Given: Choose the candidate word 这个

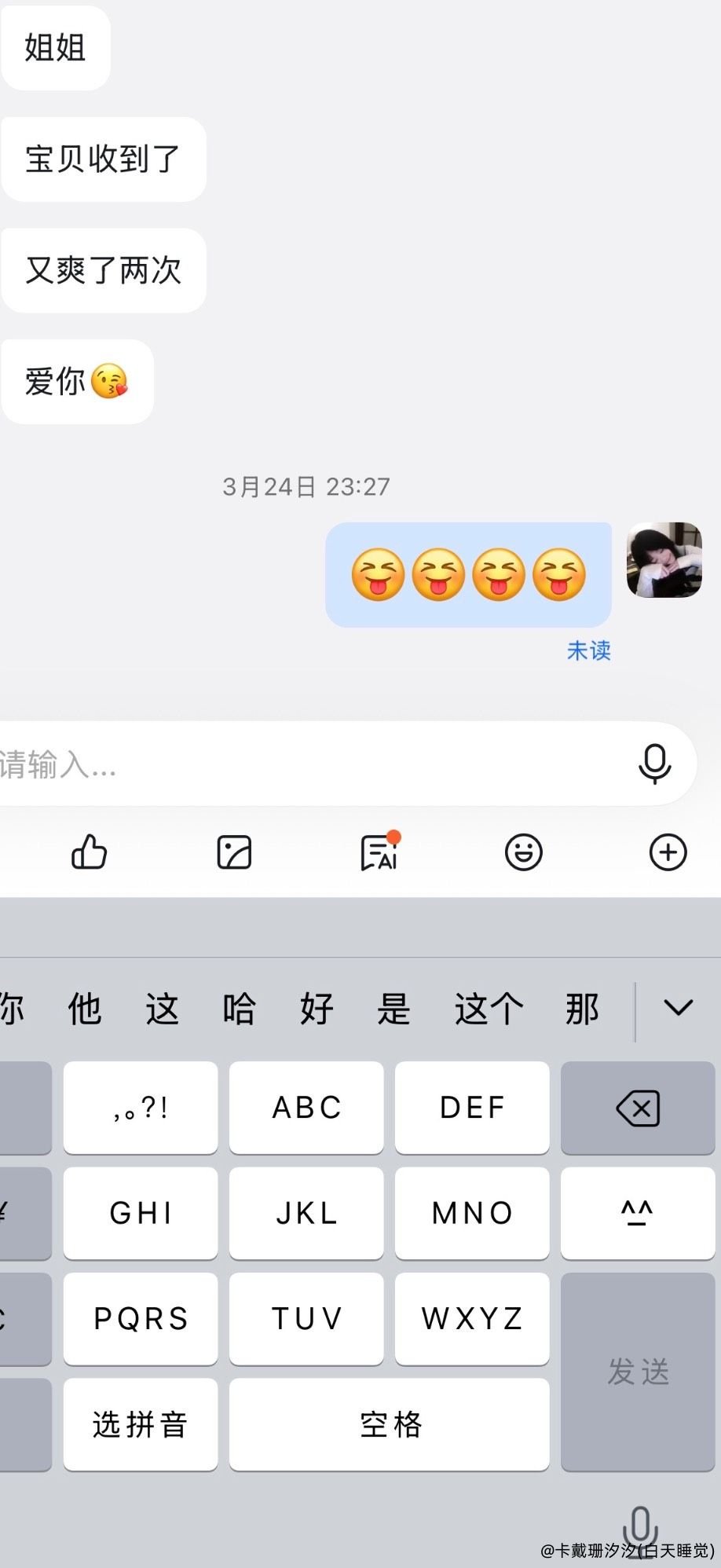Looking at the screenshot, I should 489,1009.
